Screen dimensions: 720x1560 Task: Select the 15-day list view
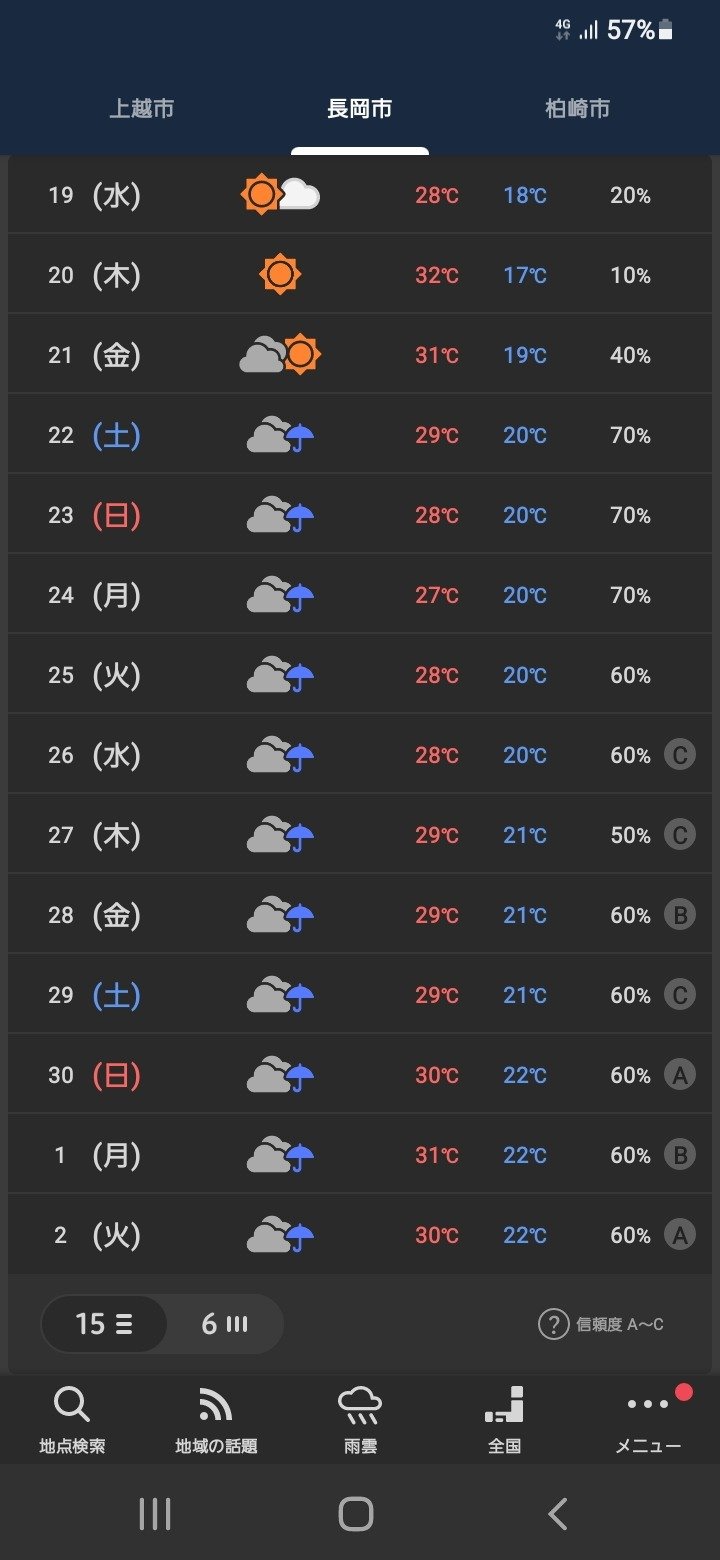(x=104, y=1324)
